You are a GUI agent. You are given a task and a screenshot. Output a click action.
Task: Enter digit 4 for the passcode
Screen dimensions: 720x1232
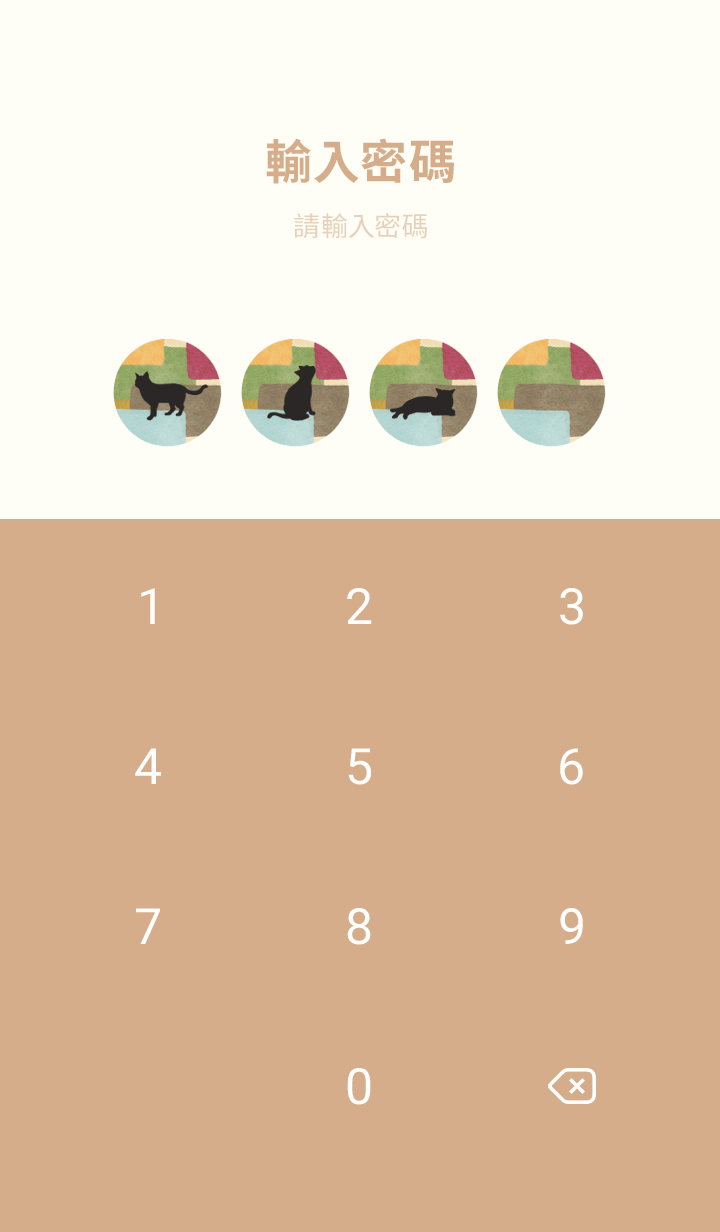coord(148,767)
